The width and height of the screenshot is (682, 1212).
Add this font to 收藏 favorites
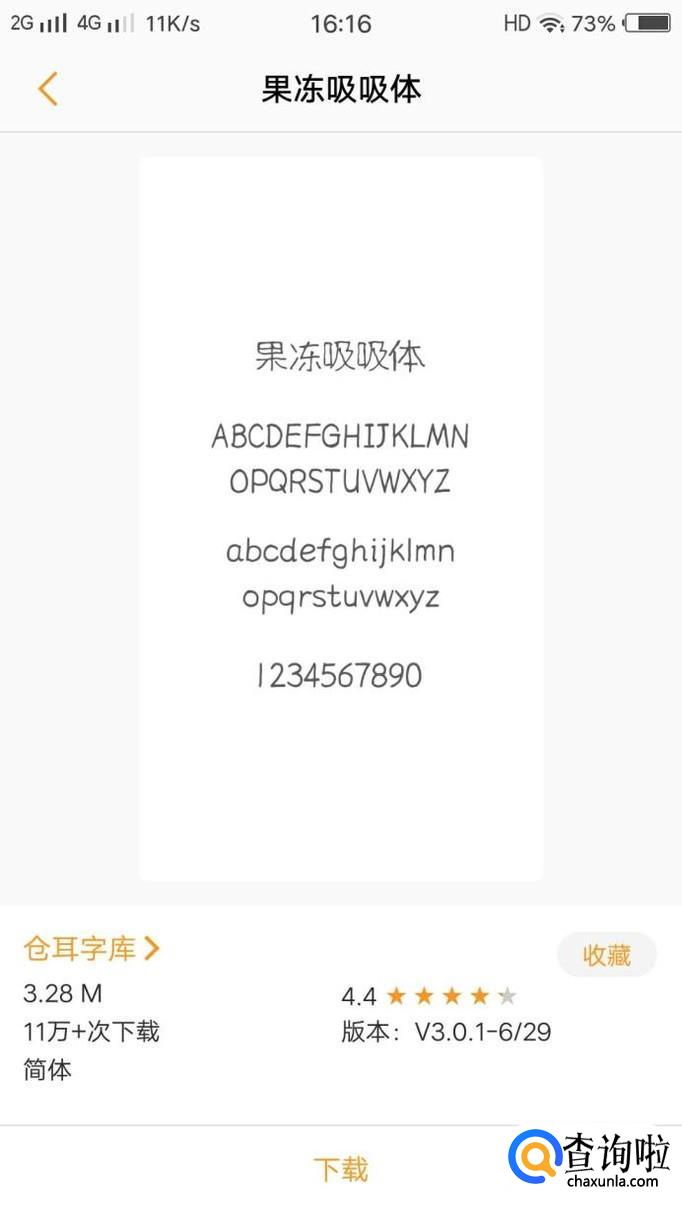click(x=606, y=955)
